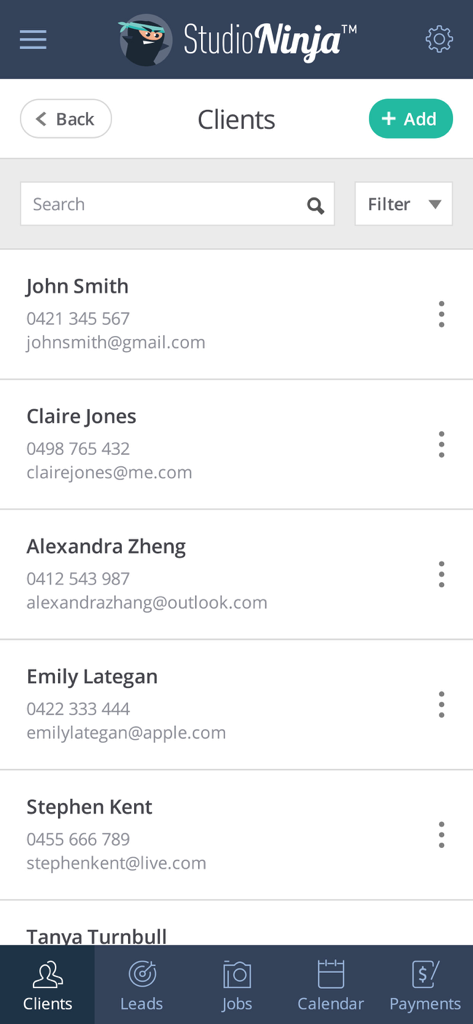Add a new client

[x=411, y=119]
